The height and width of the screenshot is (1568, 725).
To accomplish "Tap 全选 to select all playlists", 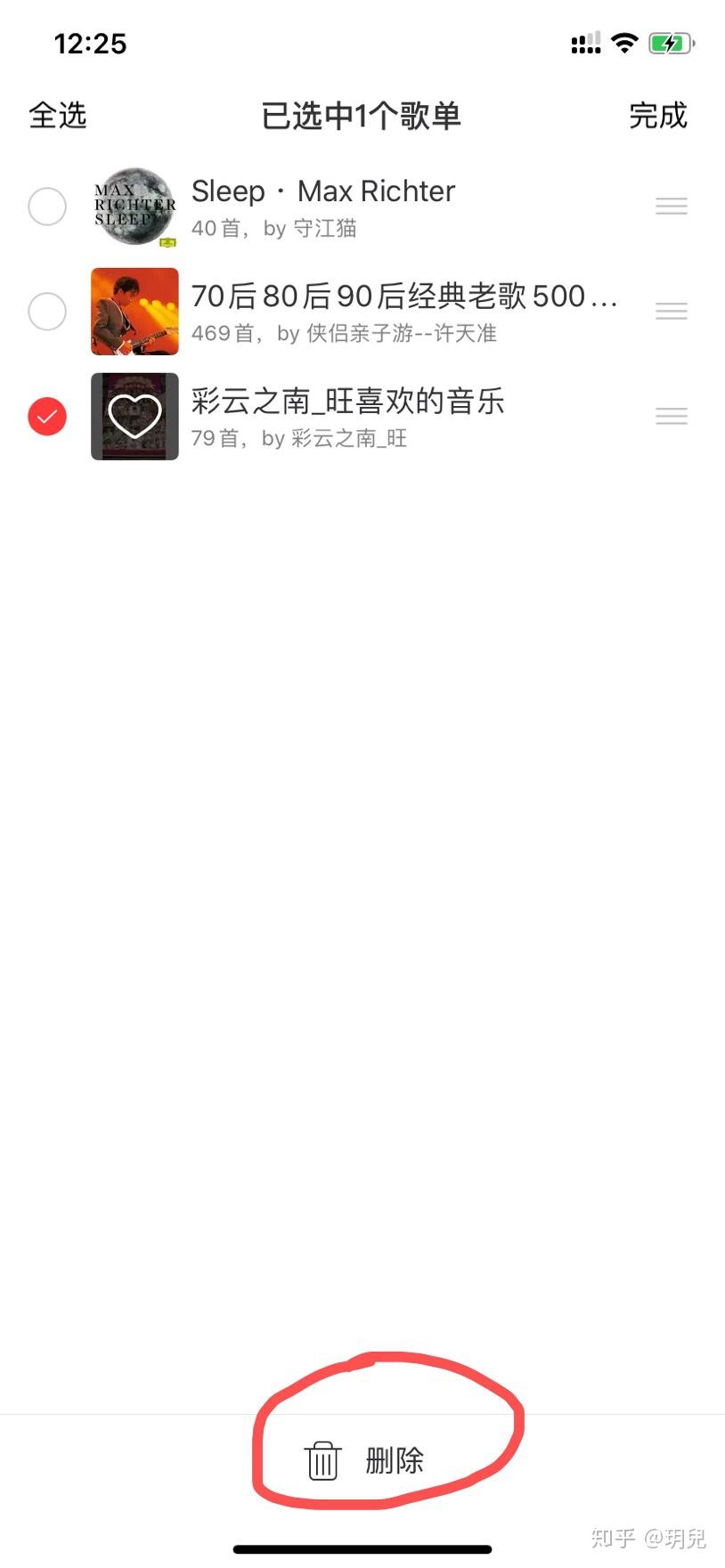I will tap(58, 116).
